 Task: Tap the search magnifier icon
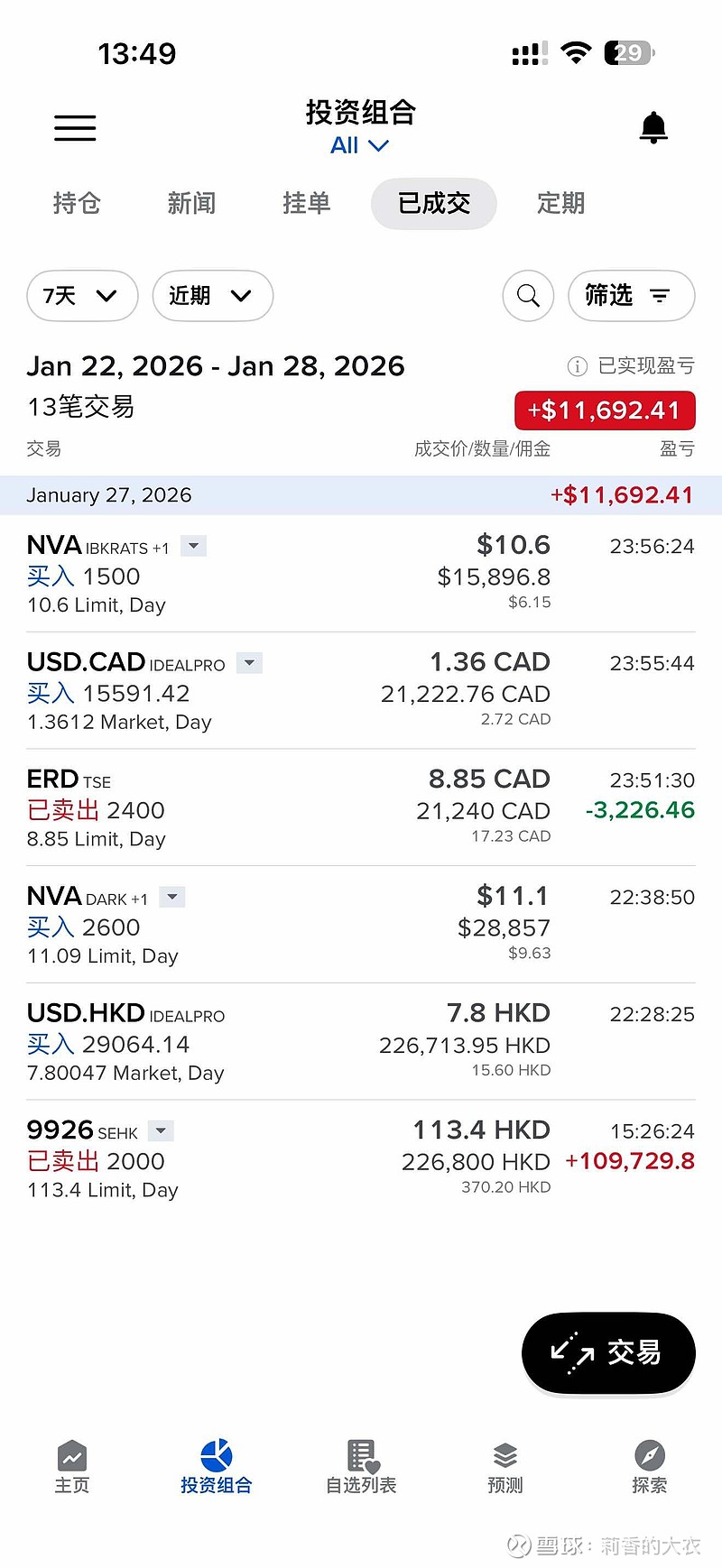coord(528,296)
